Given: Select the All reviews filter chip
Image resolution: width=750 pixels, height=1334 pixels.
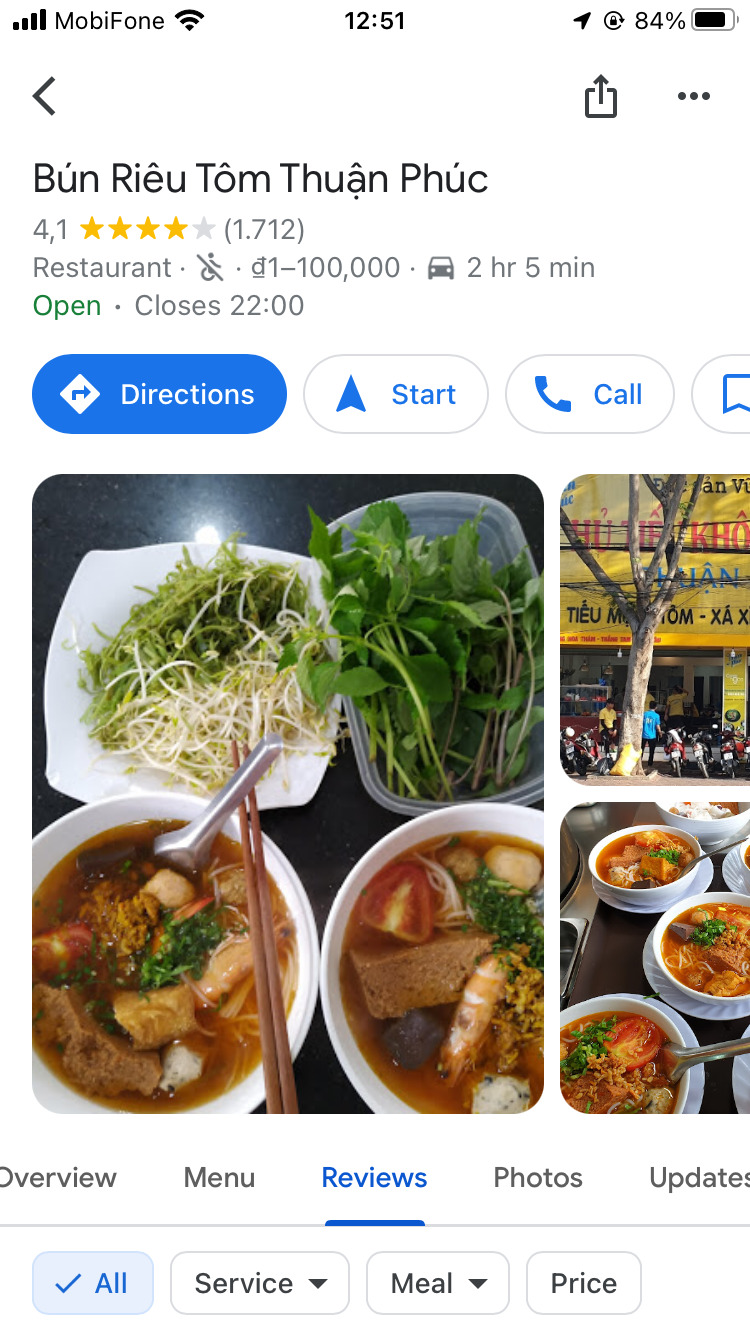Looking at the screenshot, I should [93, 1283].
